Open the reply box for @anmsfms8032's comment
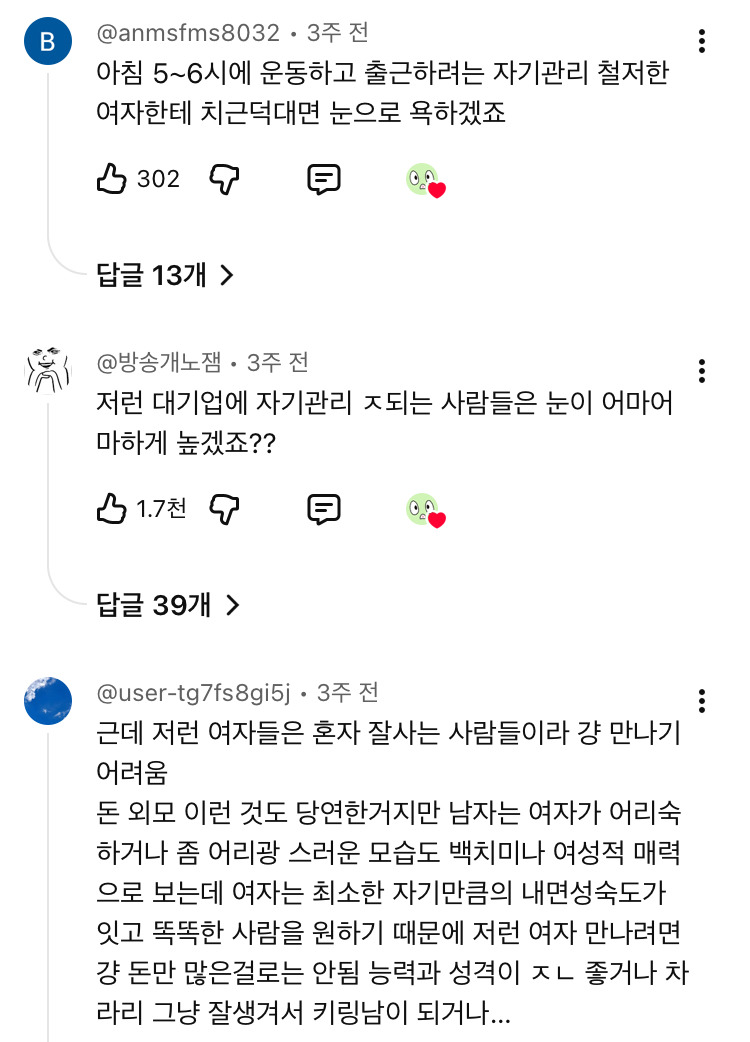 point(324,179)
